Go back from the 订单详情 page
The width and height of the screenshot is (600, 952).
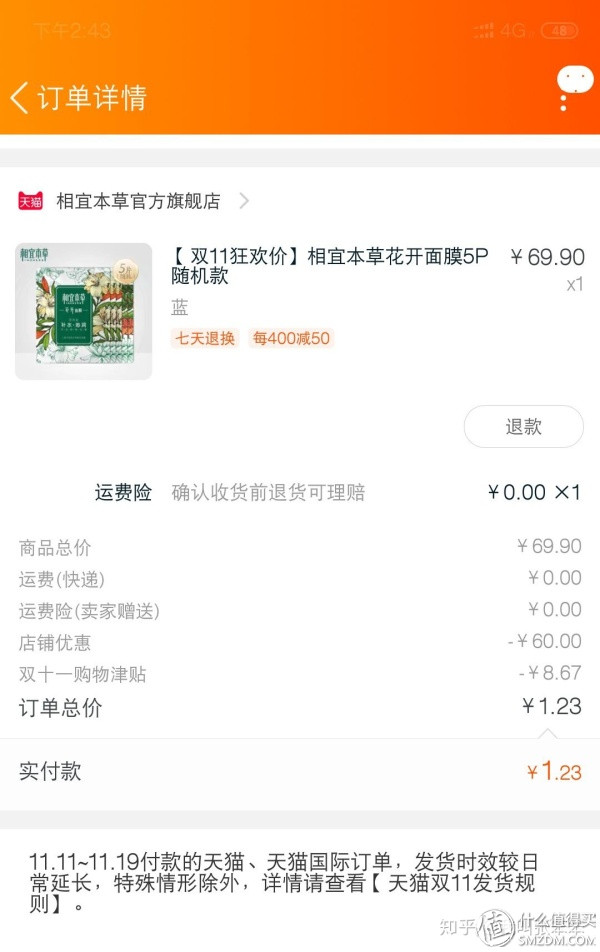pos(20,98)
